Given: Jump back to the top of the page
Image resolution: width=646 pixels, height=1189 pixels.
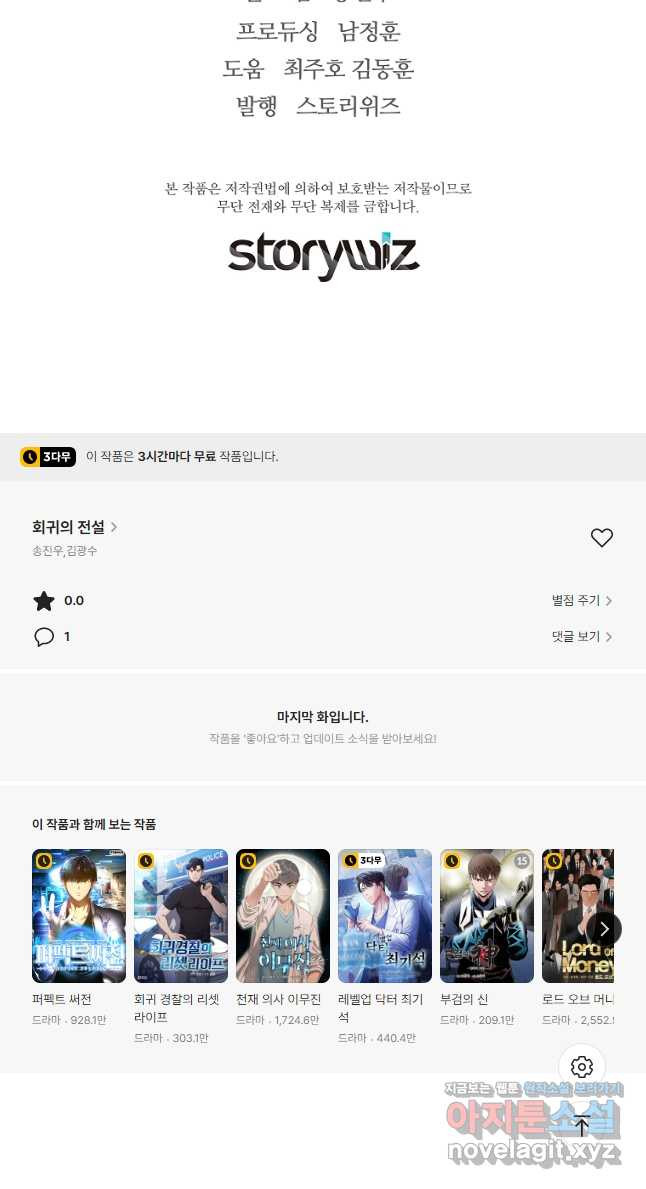Looking at the screenshot, I should tap(582, 1126).
